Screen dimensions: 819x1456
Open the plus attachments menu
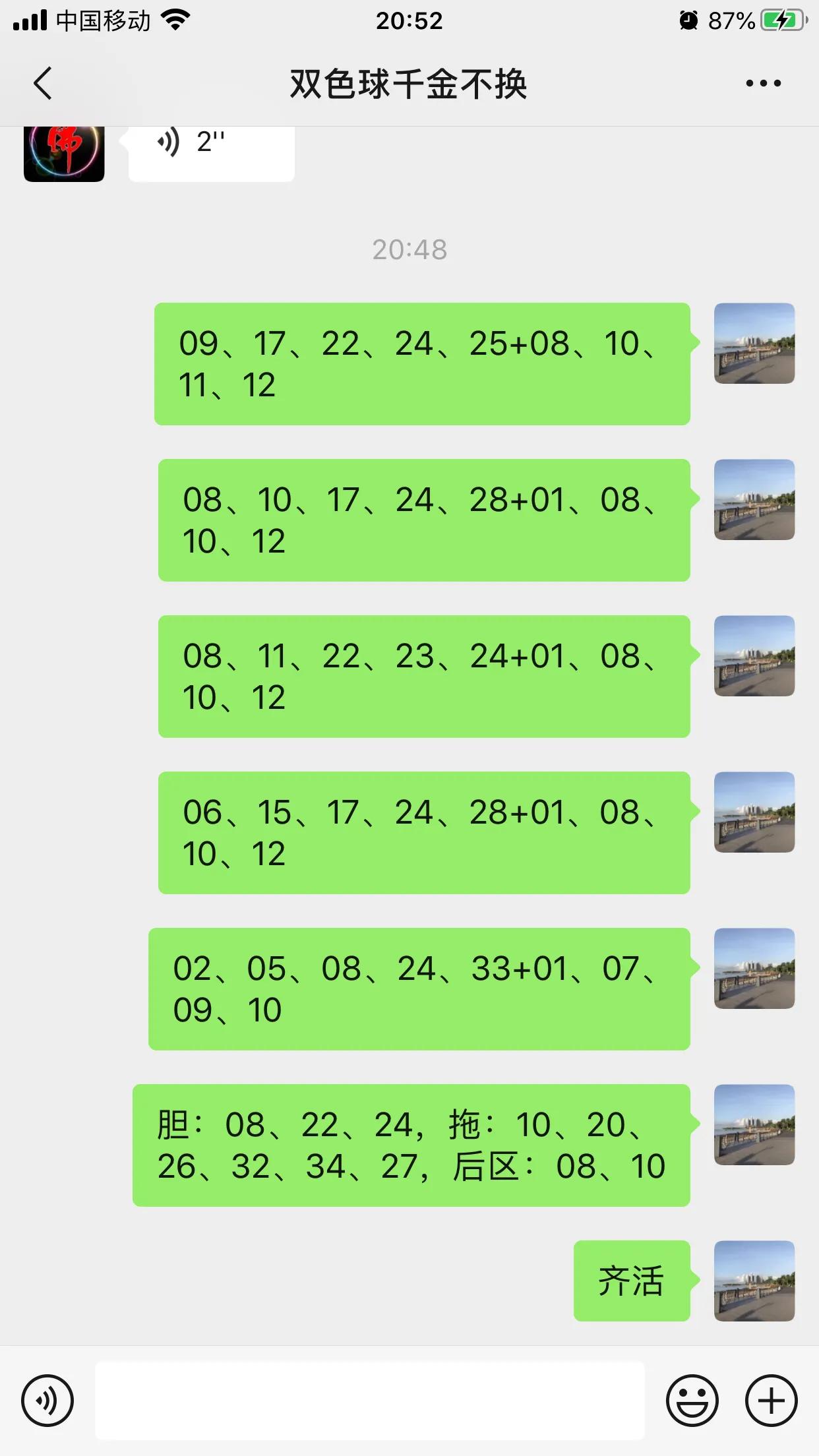coord(771,1400)
